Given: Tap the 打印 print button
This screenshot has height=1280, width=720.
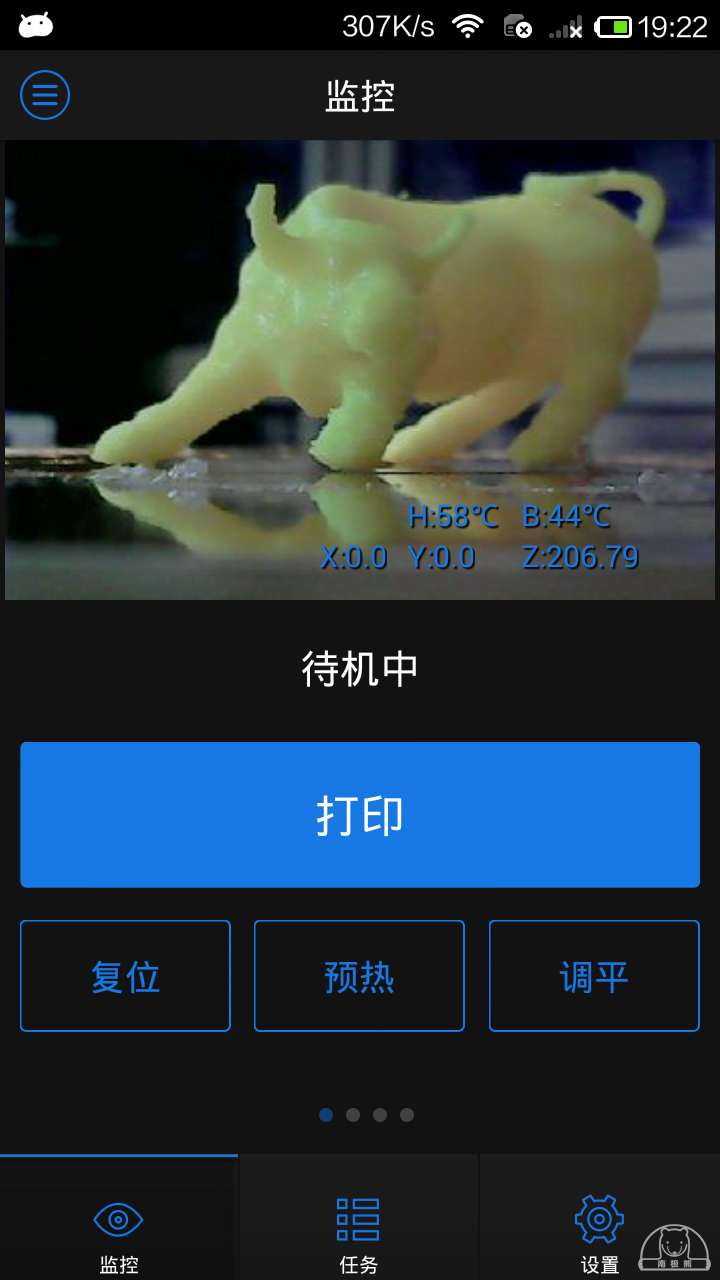Looking at the screenshot, I should point(360,814).
